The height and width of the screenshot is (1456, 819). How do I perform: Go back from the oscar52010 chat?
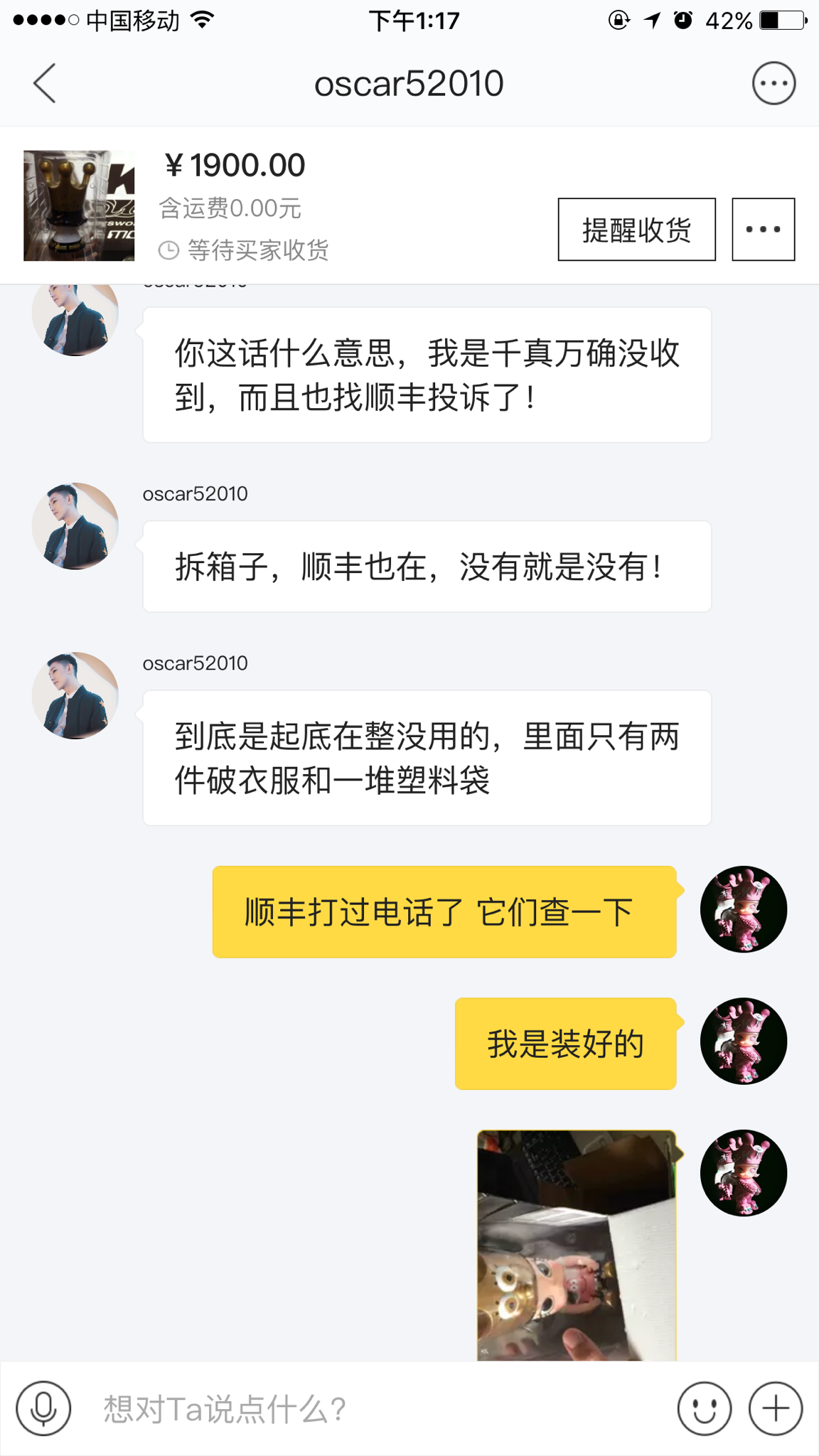(44, 84)
